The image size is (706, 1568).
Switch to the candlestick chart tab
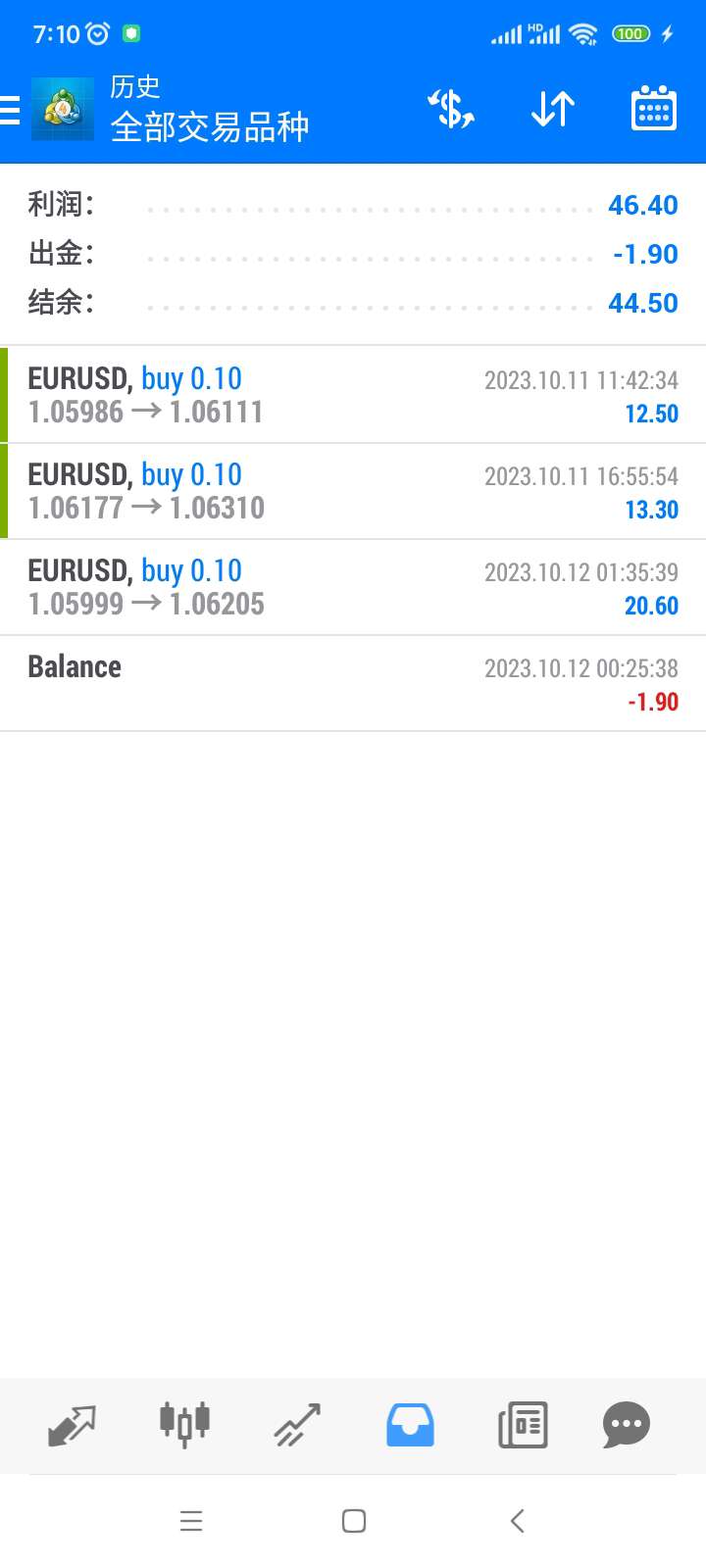click(x=184, y=1424)
